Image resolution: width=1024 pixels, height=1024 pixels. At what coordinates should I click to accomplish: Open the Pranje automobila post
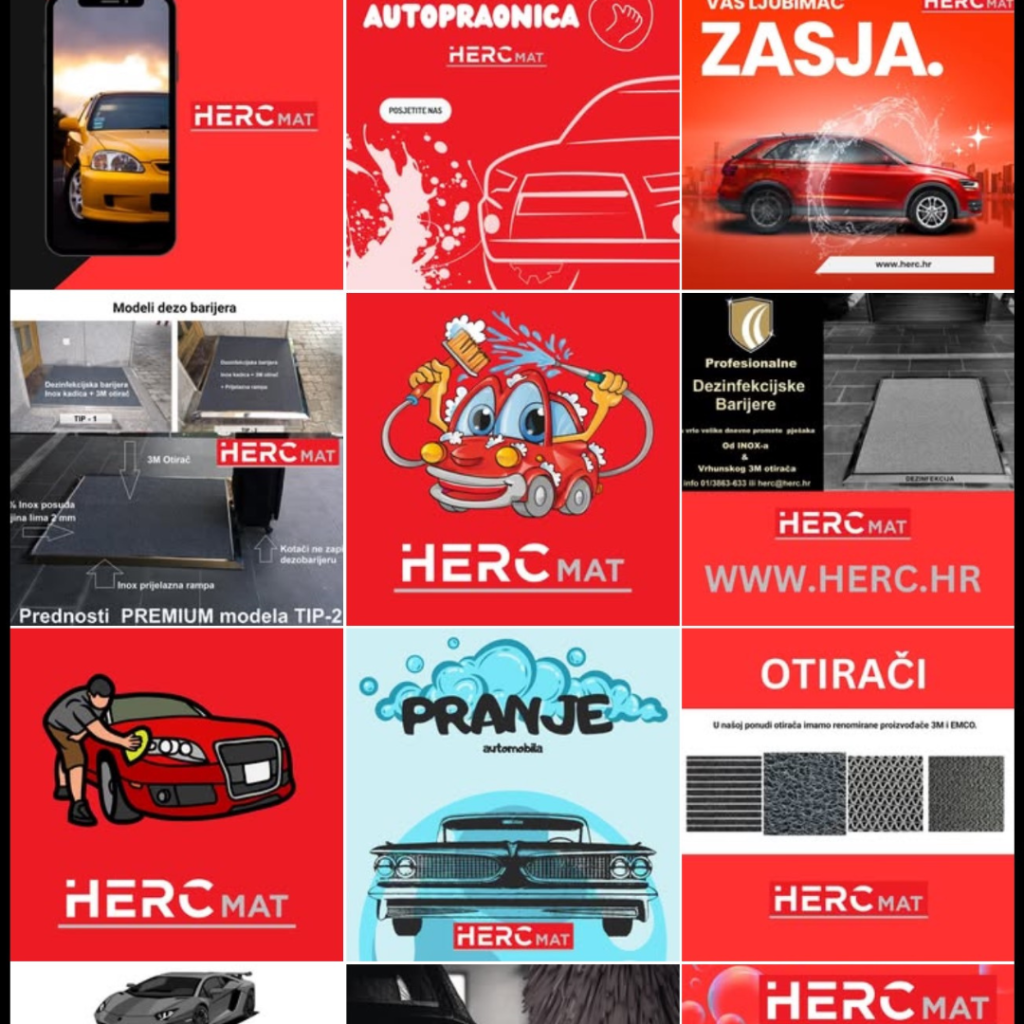[x=512, y=794]
